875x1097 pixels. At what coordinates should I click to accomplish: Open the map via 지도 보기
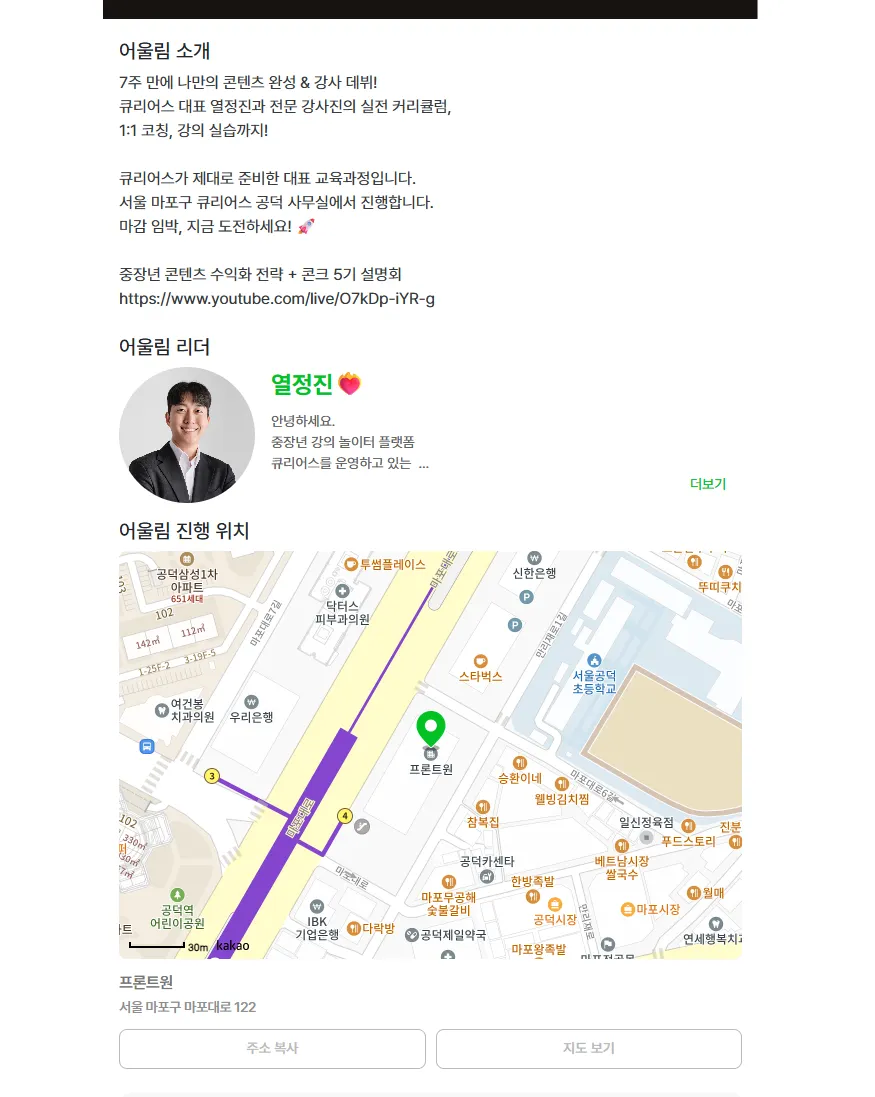[x=588, y=1049]
